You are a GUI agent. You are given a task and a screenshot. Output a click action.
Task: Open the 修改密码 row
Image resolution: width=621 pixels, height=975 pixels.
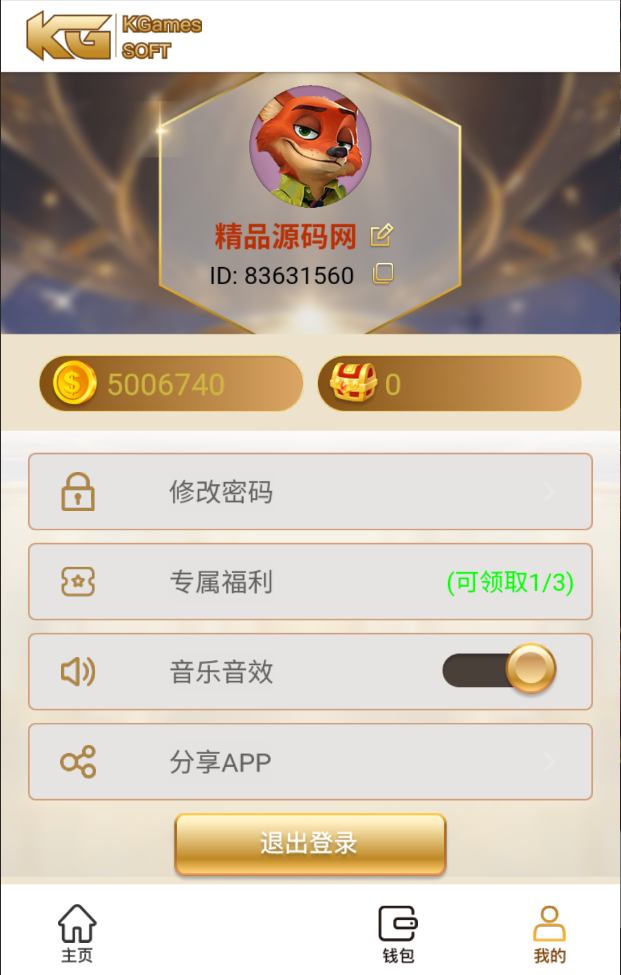point(310,492)
